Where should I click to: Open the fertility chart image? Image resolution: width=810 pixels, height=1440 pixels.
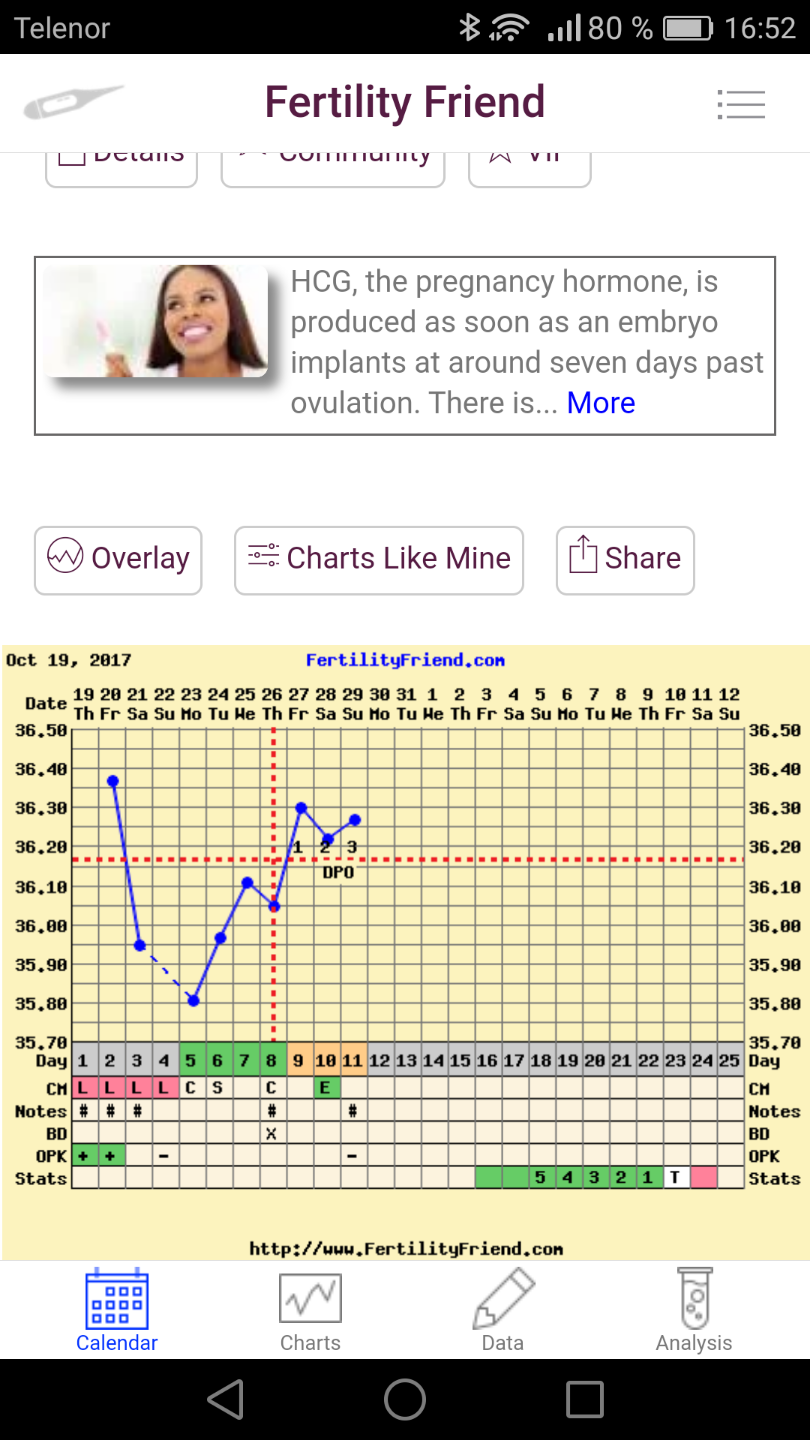click(x=405, y=950)
